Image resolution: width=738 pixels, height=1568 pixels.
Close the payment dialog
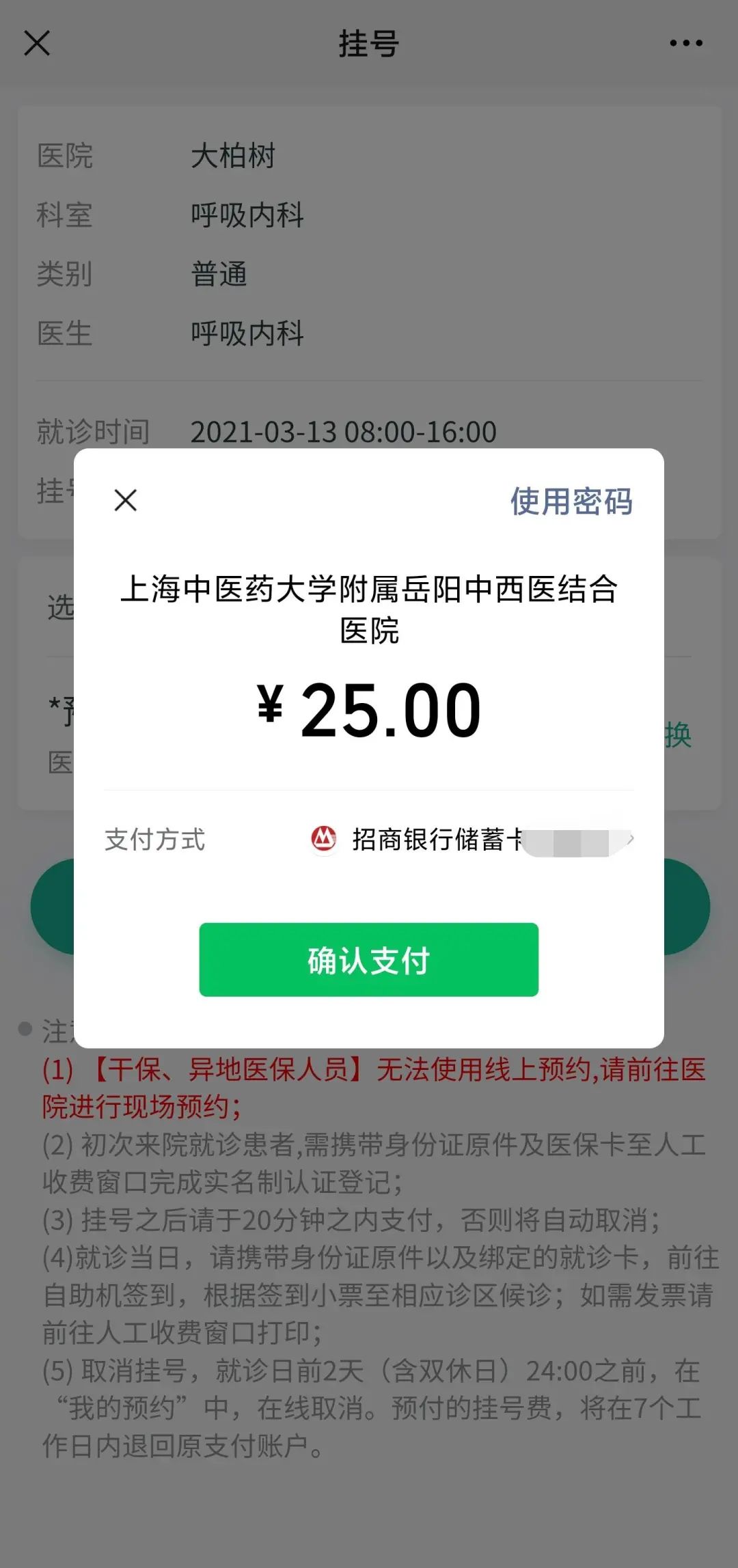pos(126,500)
